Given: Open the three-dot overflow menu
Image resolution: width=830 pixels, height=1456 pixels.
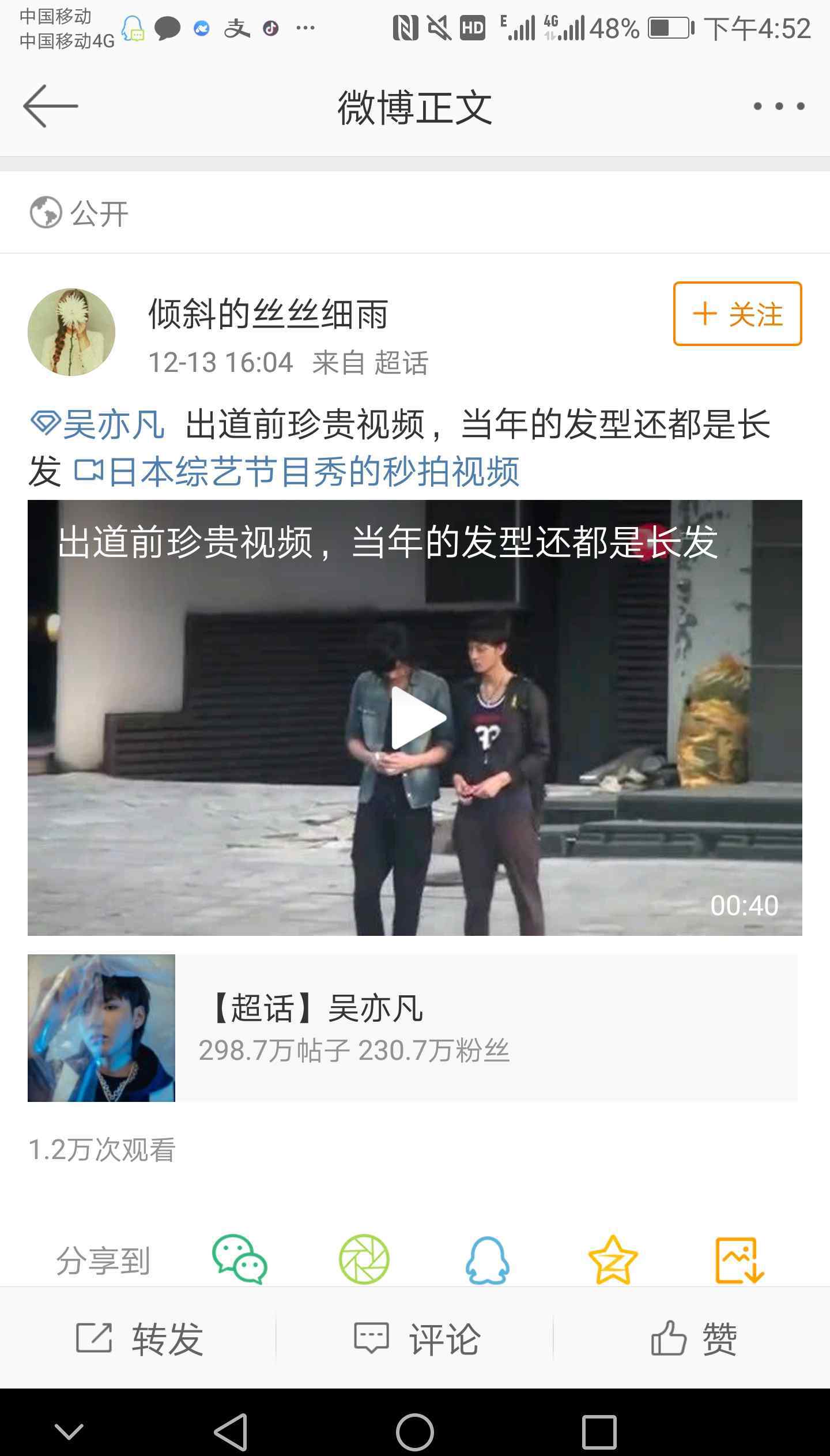Looking at the screenshot, I should coord(779,106).
